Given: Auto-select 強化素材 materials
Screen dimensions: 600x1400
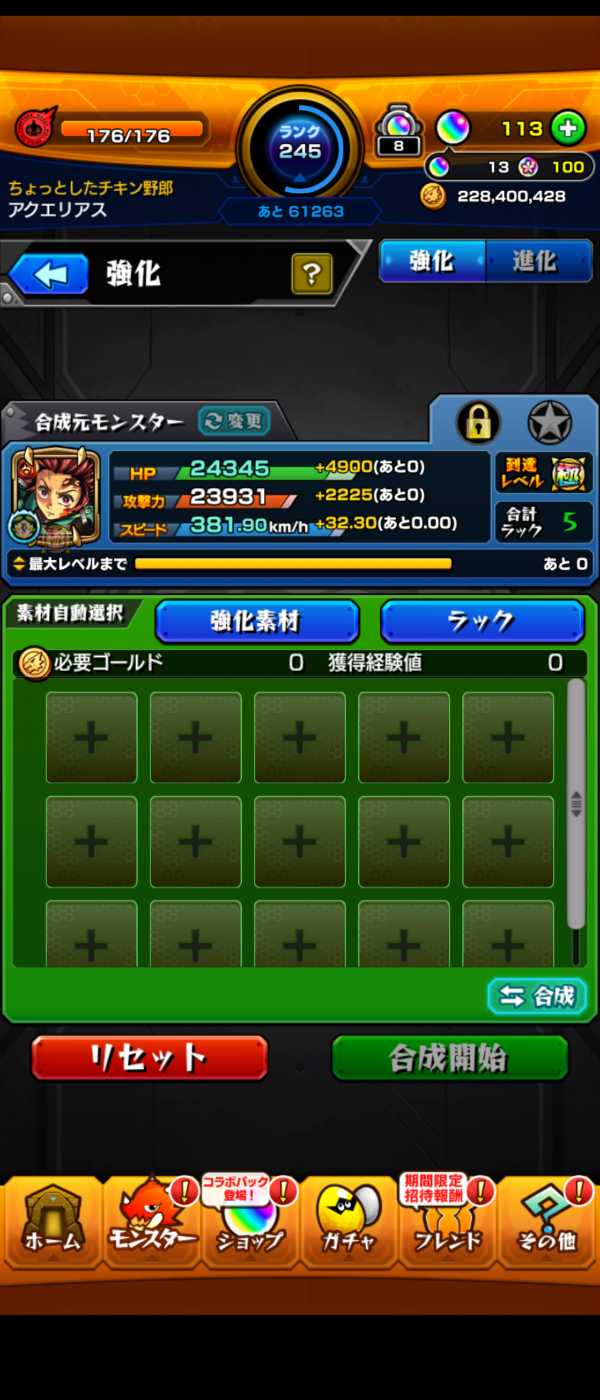Looking at the screenshot, I should 256,621.
